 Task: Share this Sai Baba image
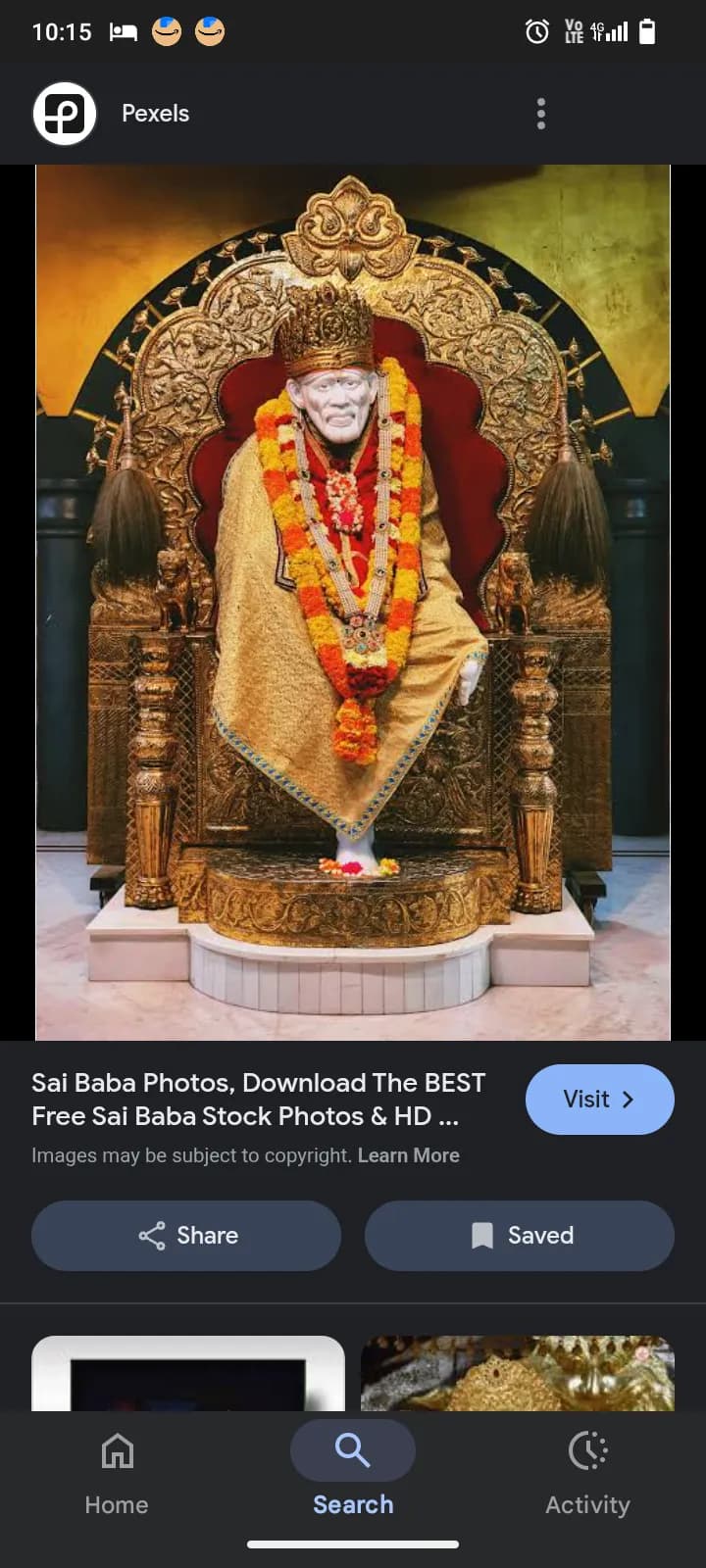[x=186, y=1235]
